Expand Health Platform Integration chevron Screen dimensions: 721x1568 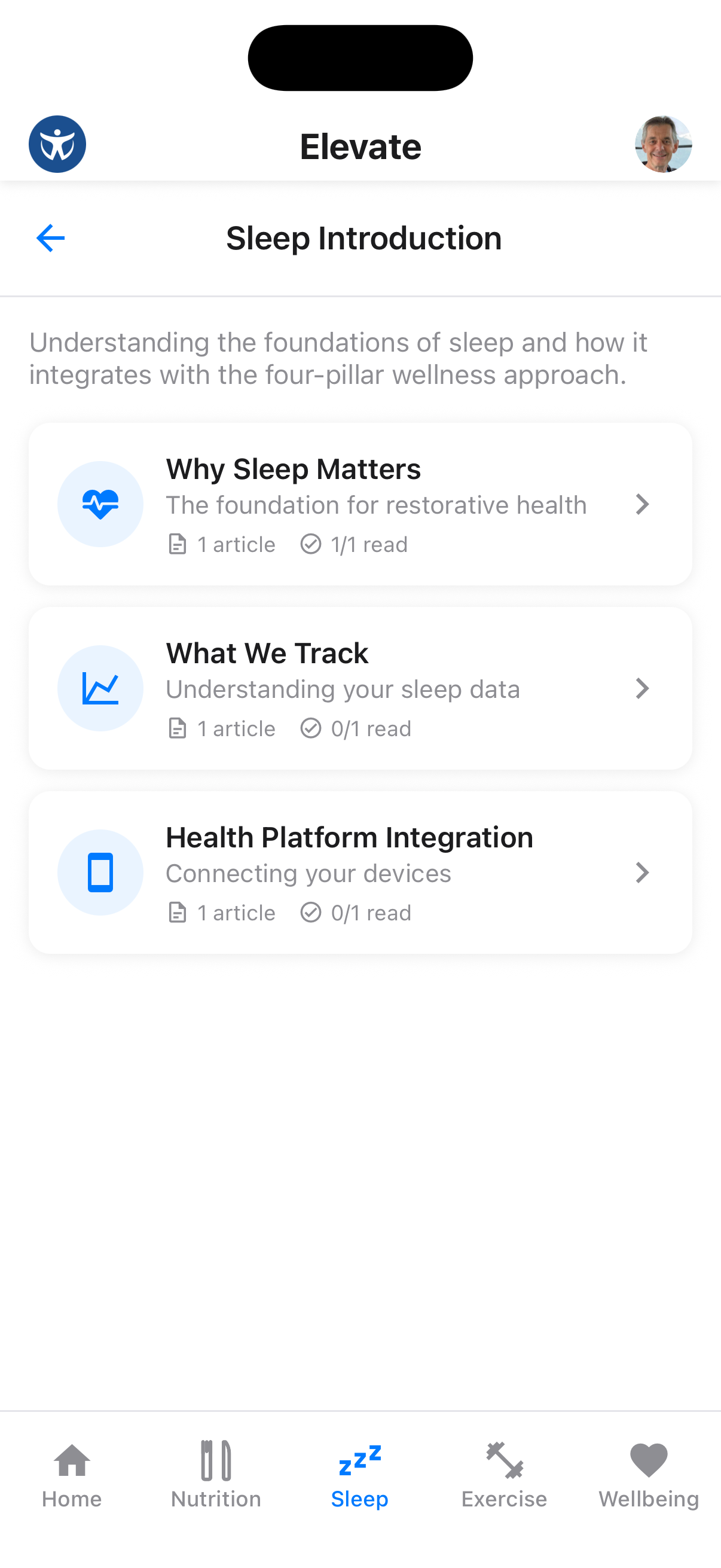point(643,873)
